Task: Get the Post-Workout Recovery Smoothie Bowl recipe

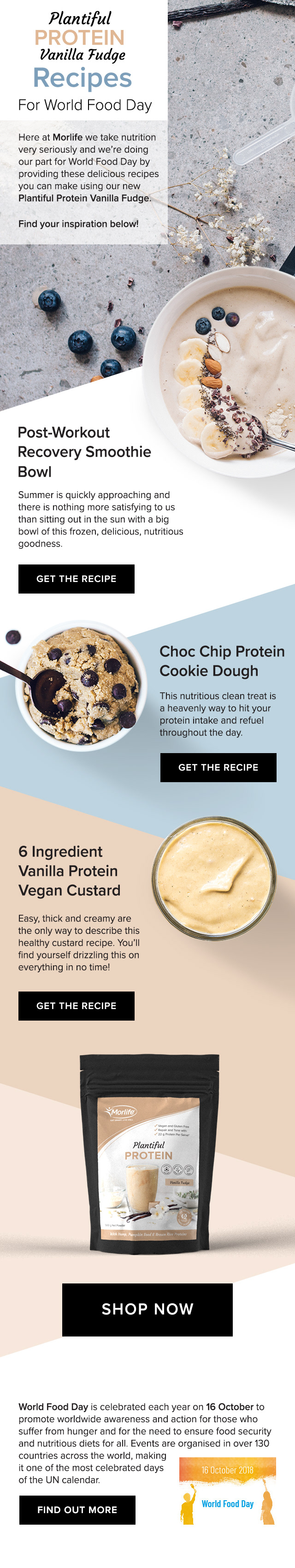Action: tap(76, 578)
